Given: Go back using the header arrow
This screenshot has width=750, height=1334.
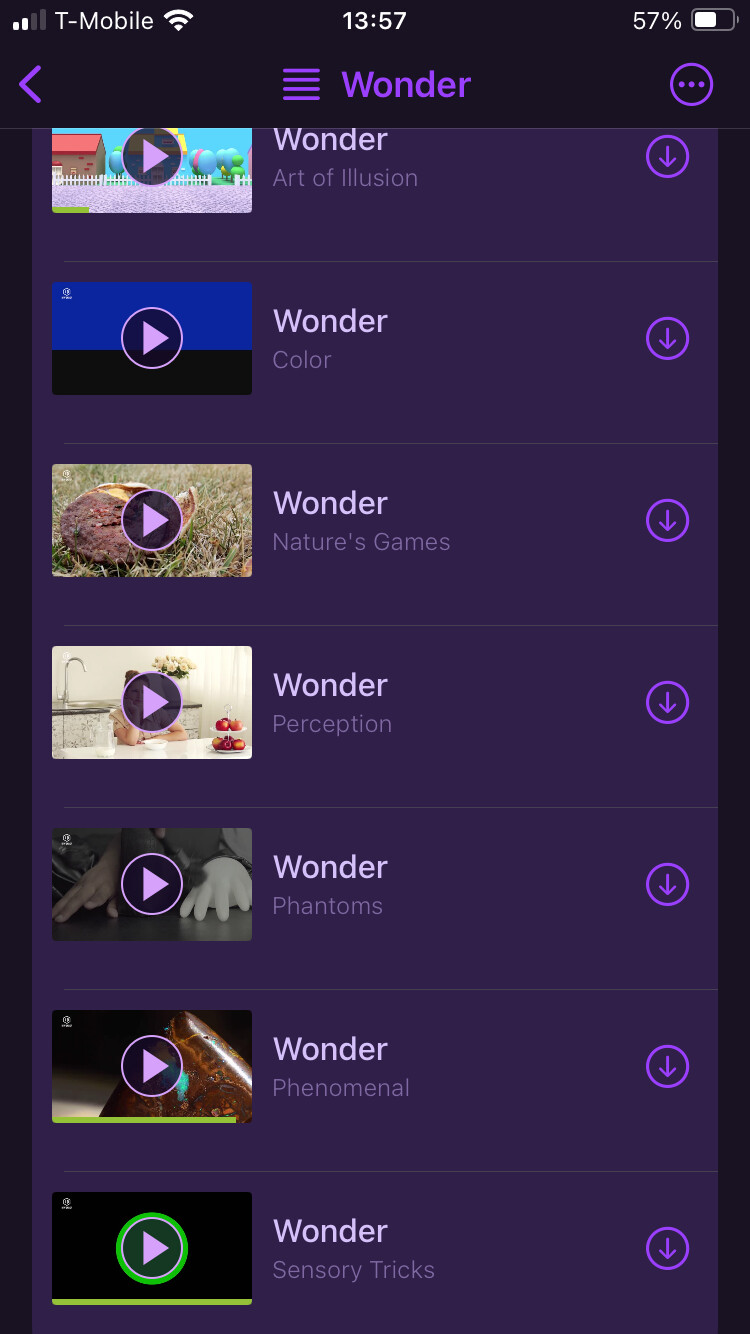Looking at the screenshot, I should [31, 85].
